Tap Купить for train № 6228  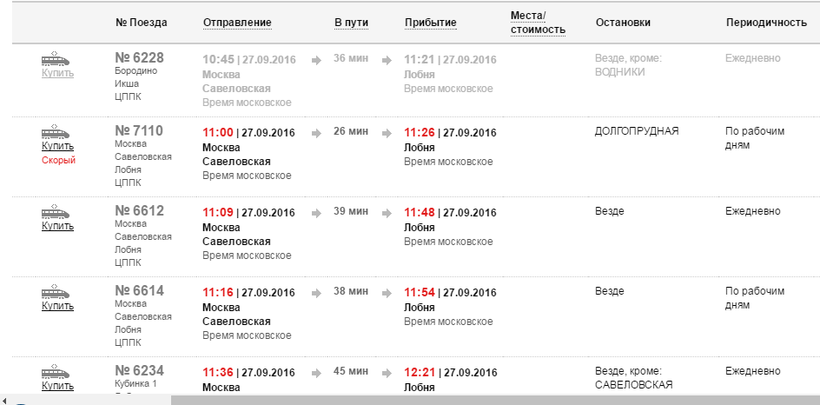[57, 73]
